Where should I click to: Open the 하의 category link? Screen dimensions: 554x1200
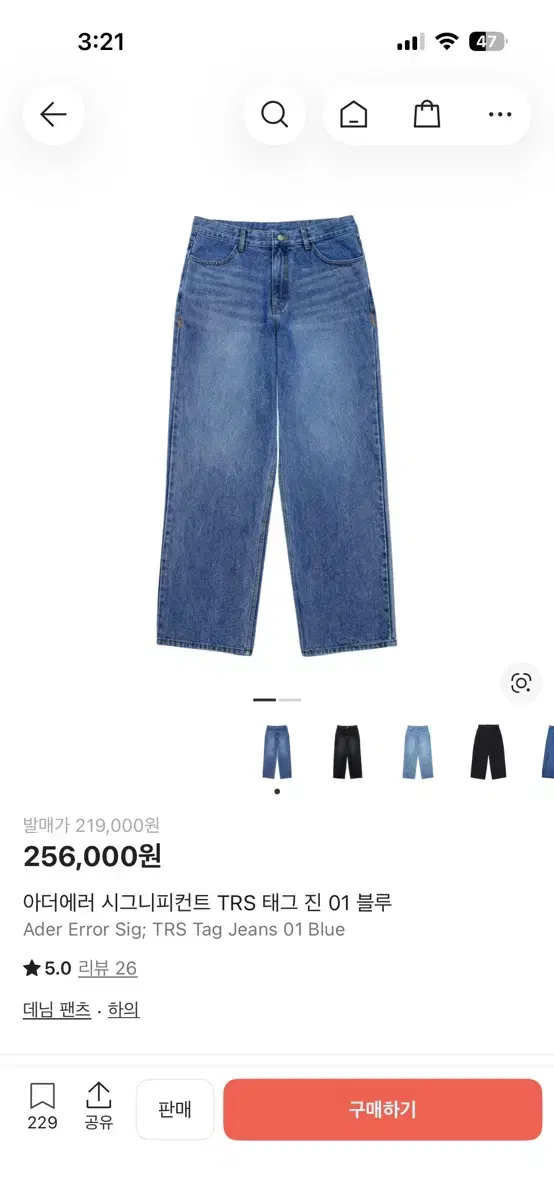tap(123, 1010)
